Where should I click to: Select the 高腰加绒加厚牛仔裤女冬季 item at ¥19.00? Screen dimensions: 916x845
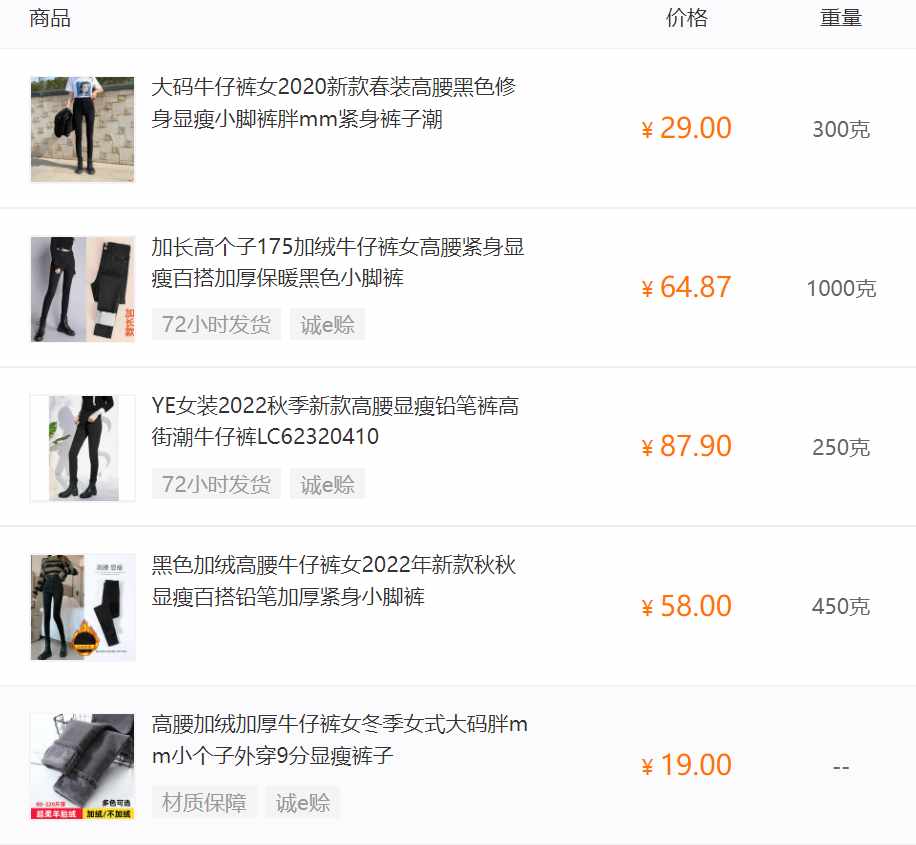[338, 740]
